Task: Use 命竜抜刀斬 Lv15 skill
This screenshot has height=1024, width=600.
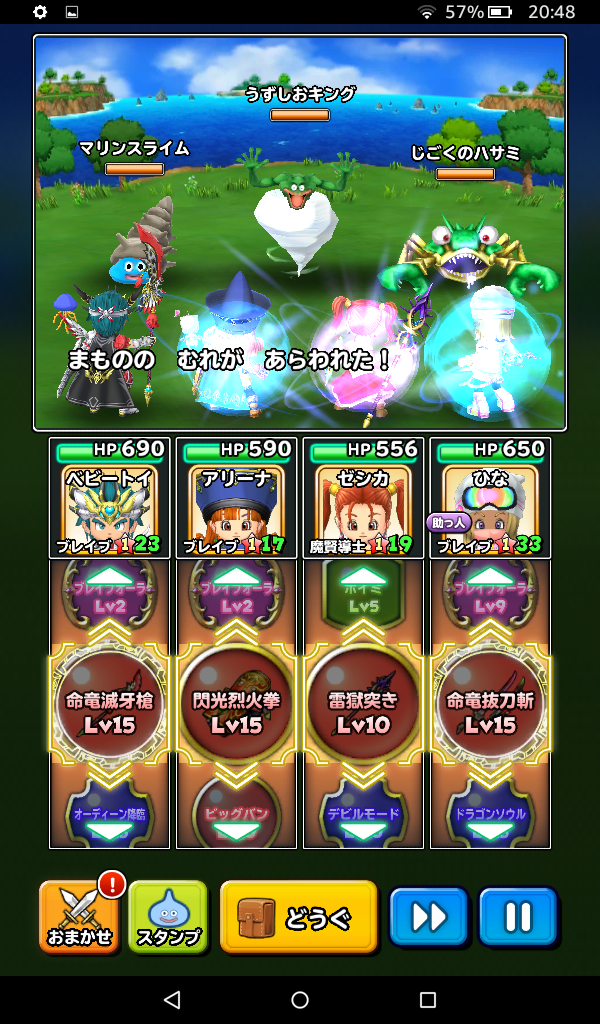Action: pyautogui.click(x=490, y=708)
